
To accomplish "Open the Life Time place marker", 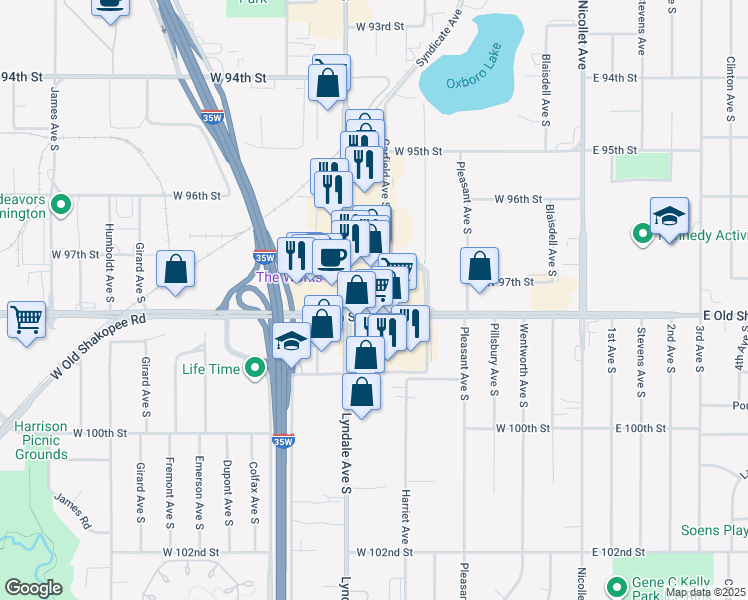I will (256, 369).
